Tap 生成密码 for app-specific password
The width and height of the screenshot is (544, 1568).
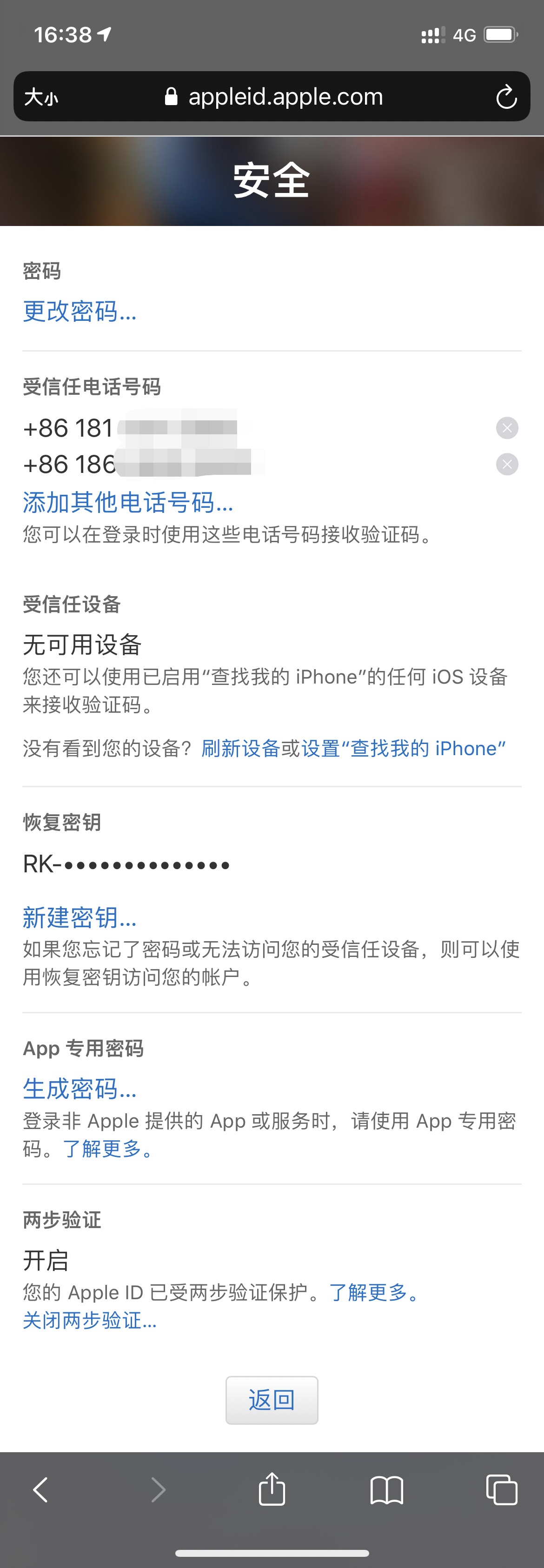point(80,1089)
